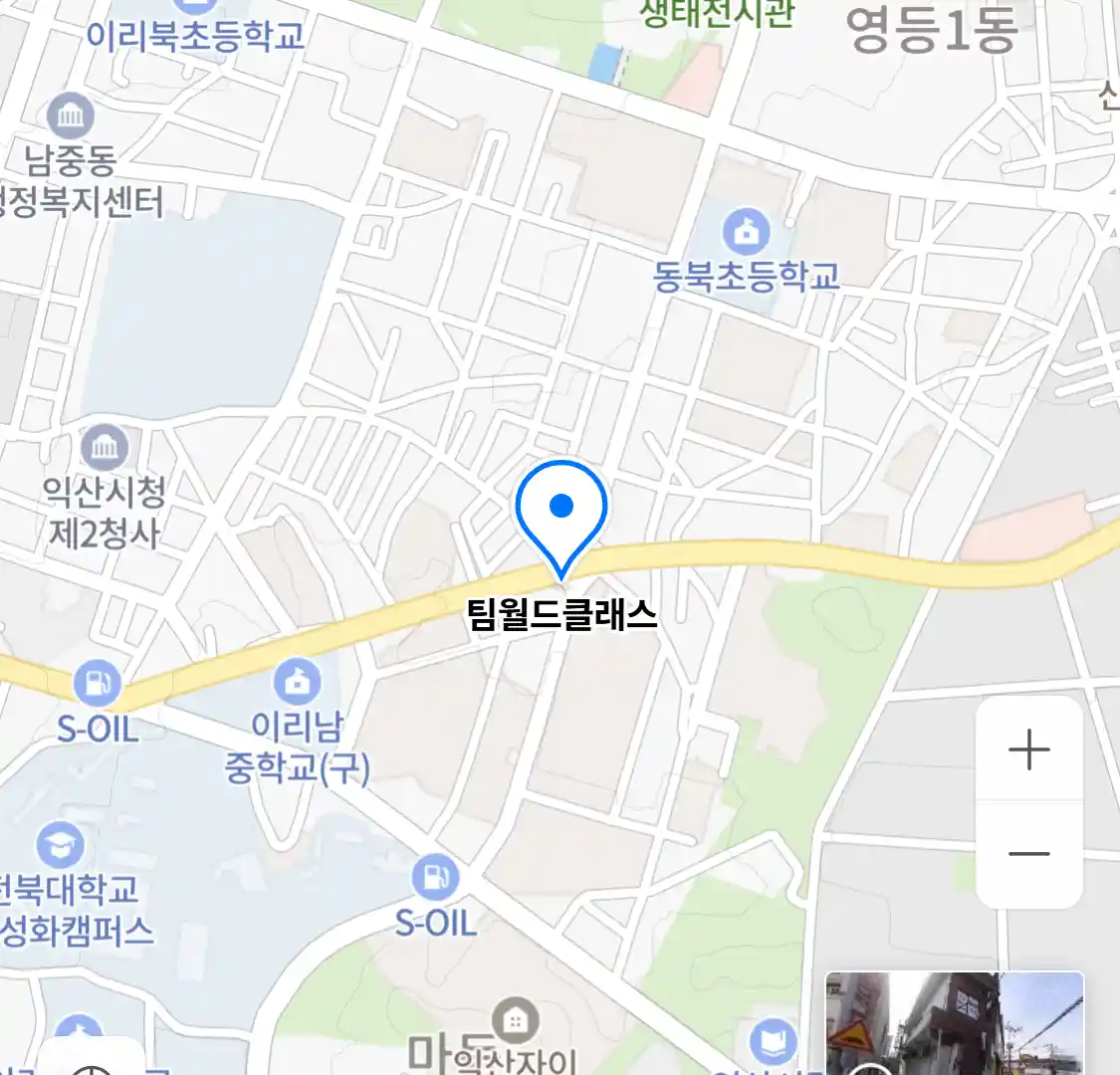This screenshot has height=1075, width=1120.
Task: Zoom out with the minus button
Action: coord(1028,853)
